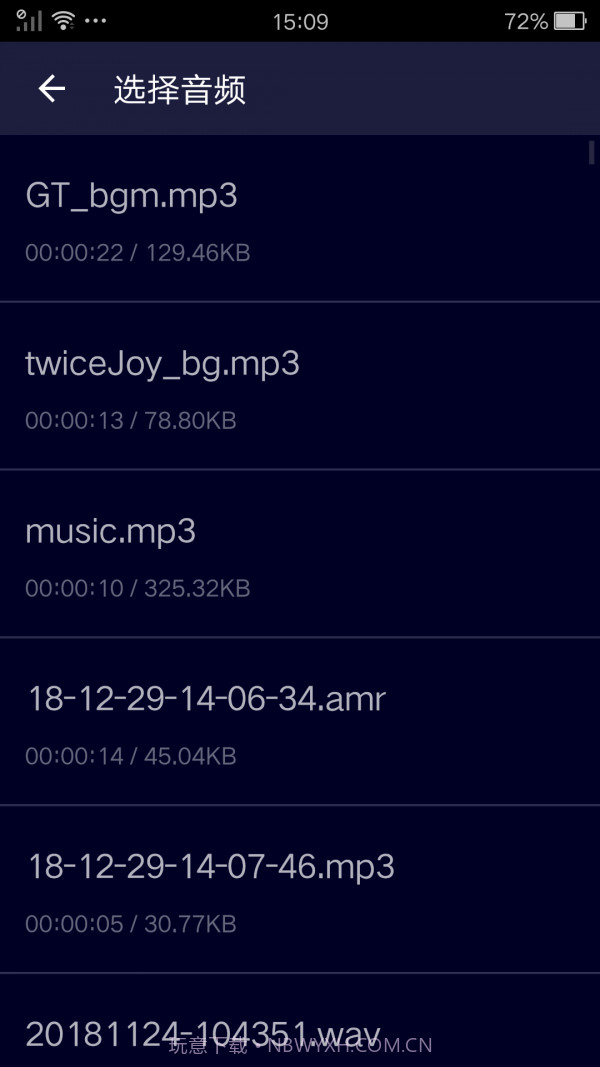Select the GT_bgm.mp3 audio file
Viewport: 600px width, 1067px height.
[x=300, y=219]
